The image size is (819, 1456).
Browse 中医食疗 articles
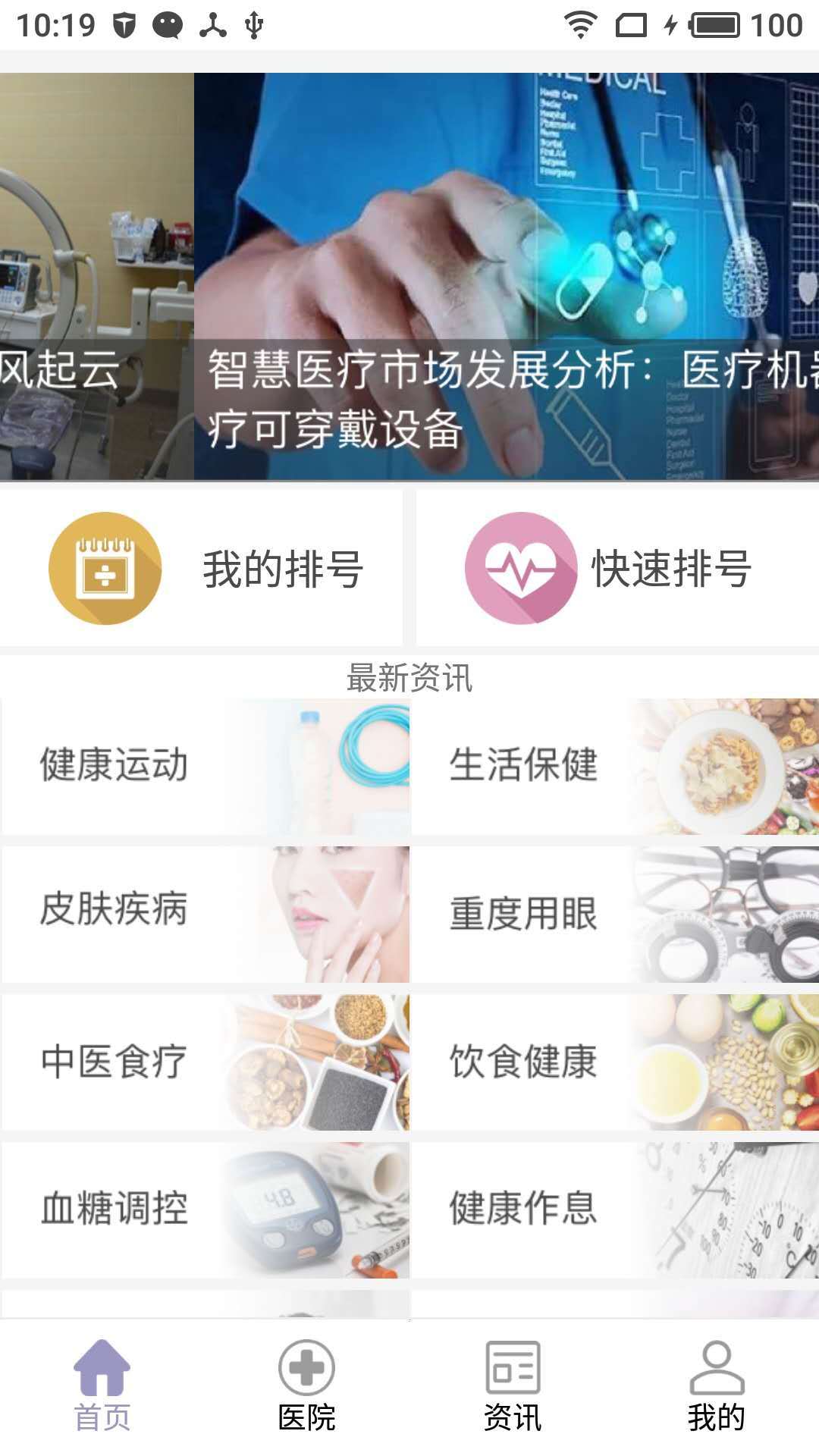tap(206, 1062)
